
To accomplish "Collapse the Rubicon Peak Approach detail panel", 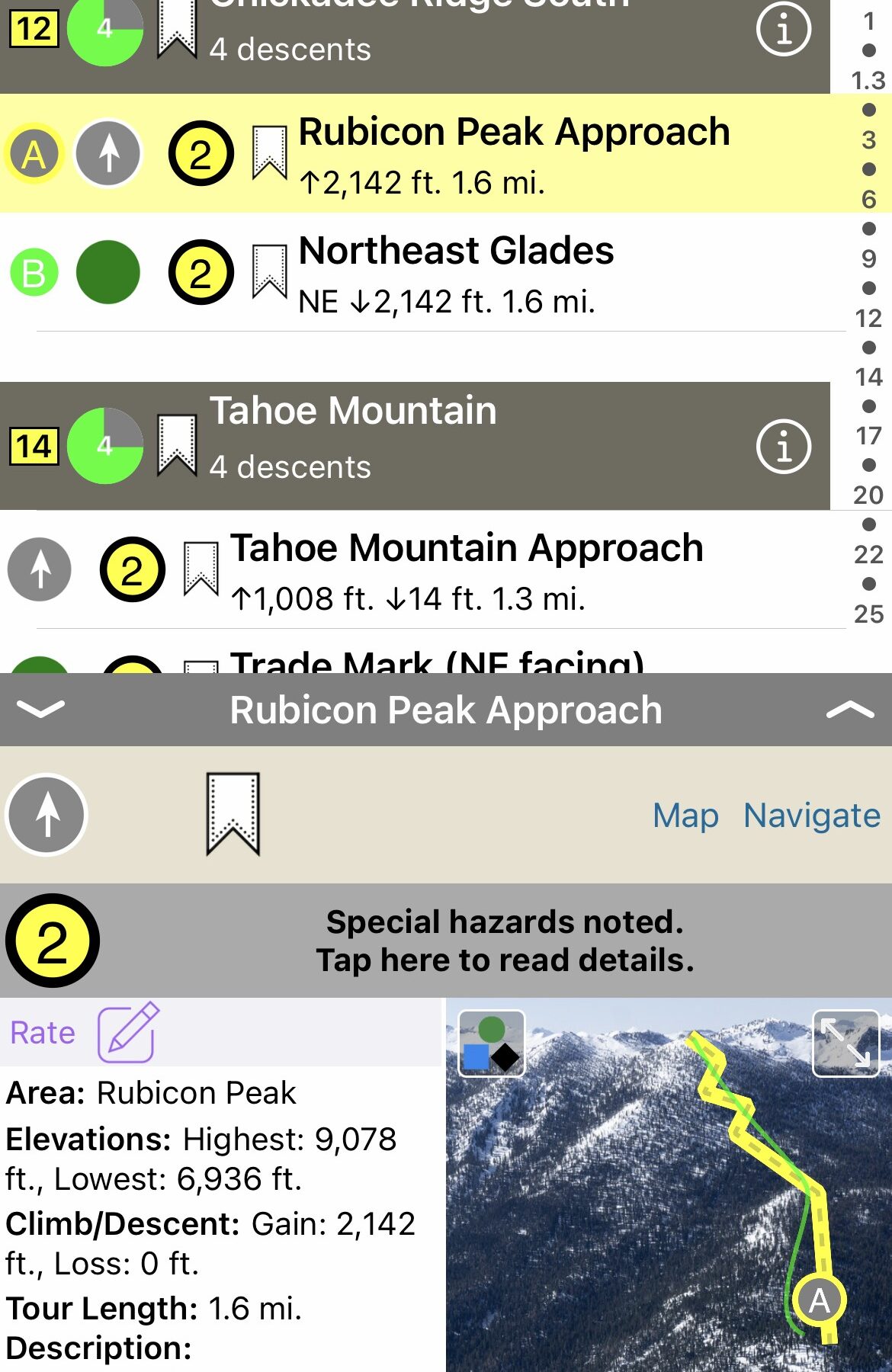I will click(x=40, y=710).
